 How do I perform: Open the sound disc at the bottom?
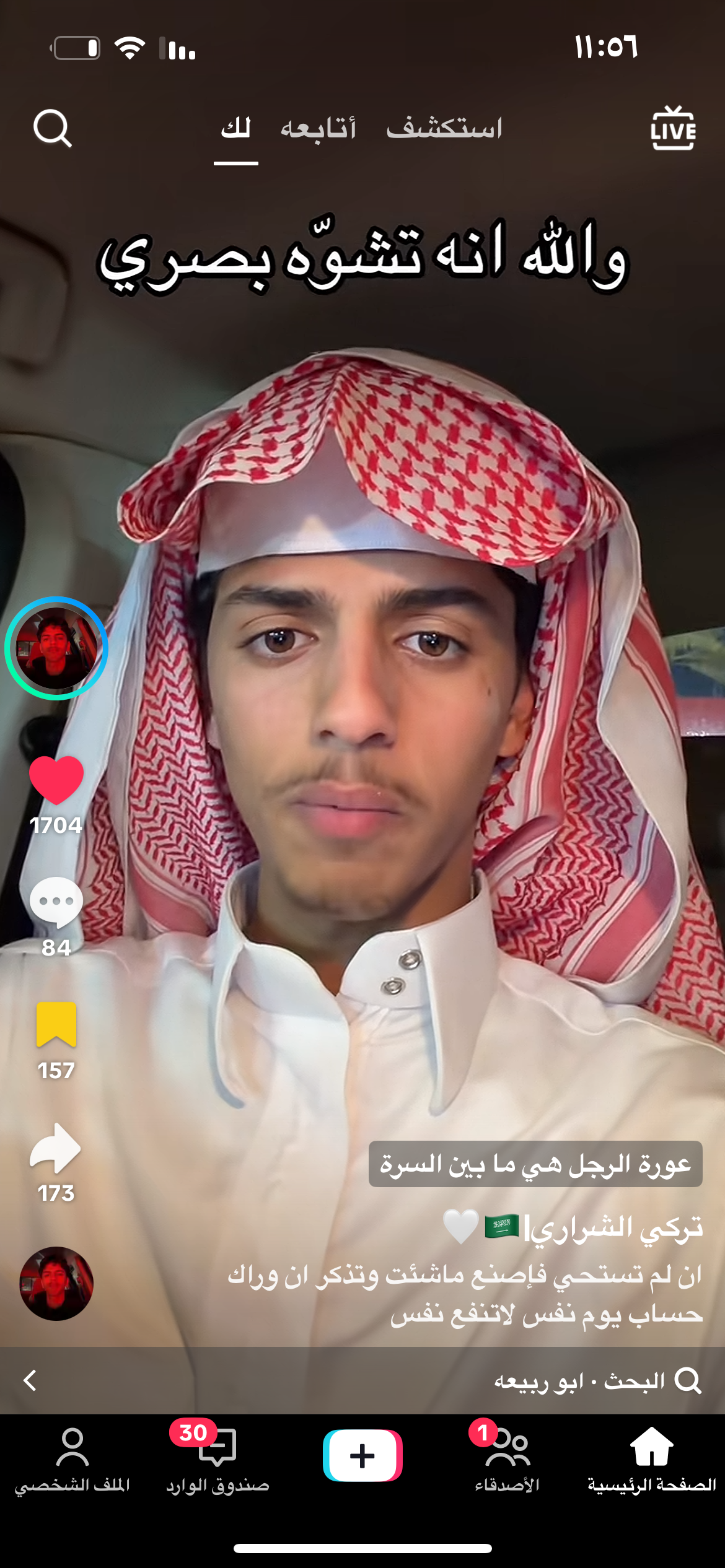tap(56, 1284)
